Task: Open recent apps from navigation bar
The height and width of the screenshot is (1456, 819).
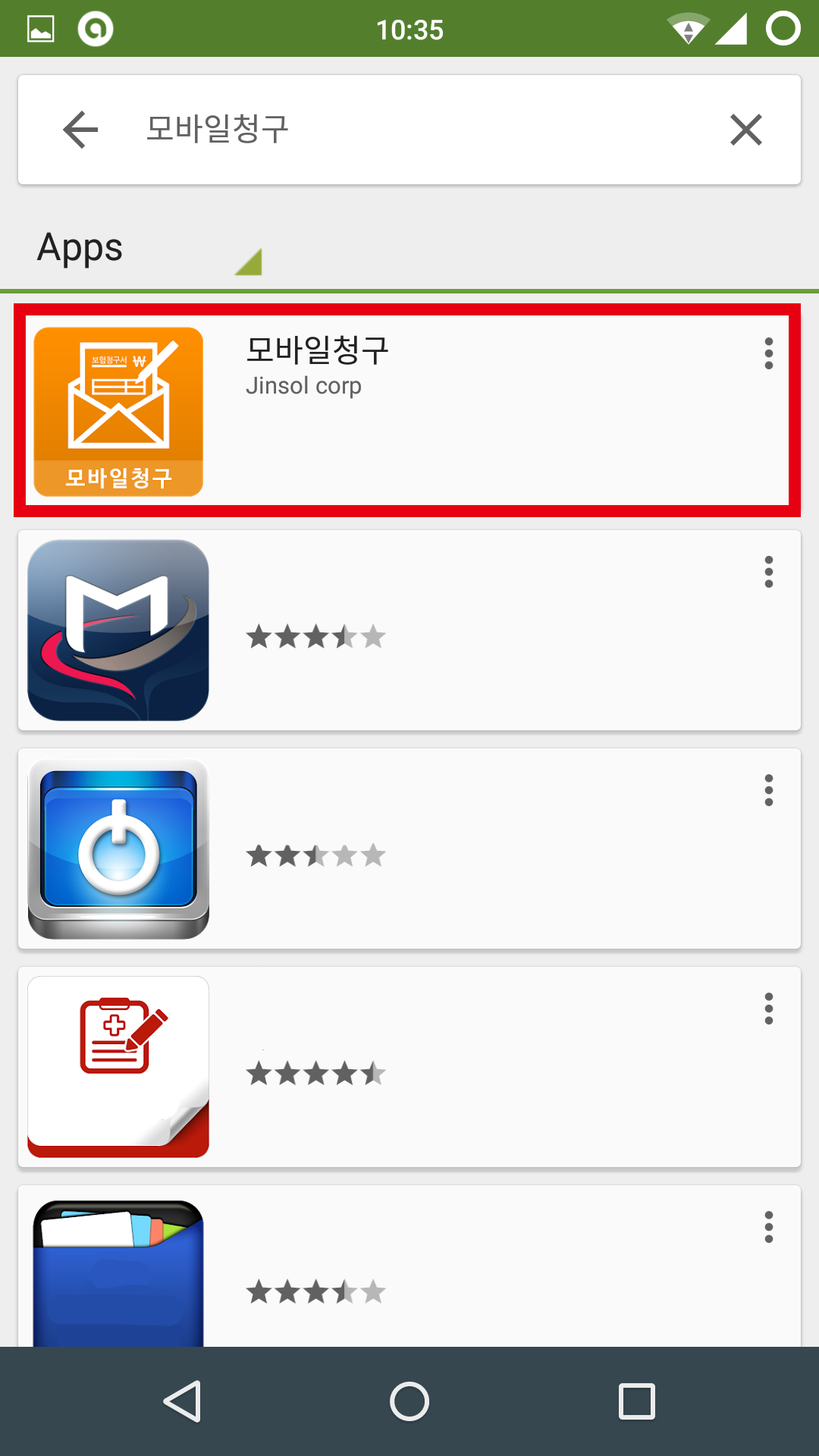Action: click(x=637, y=1401)
